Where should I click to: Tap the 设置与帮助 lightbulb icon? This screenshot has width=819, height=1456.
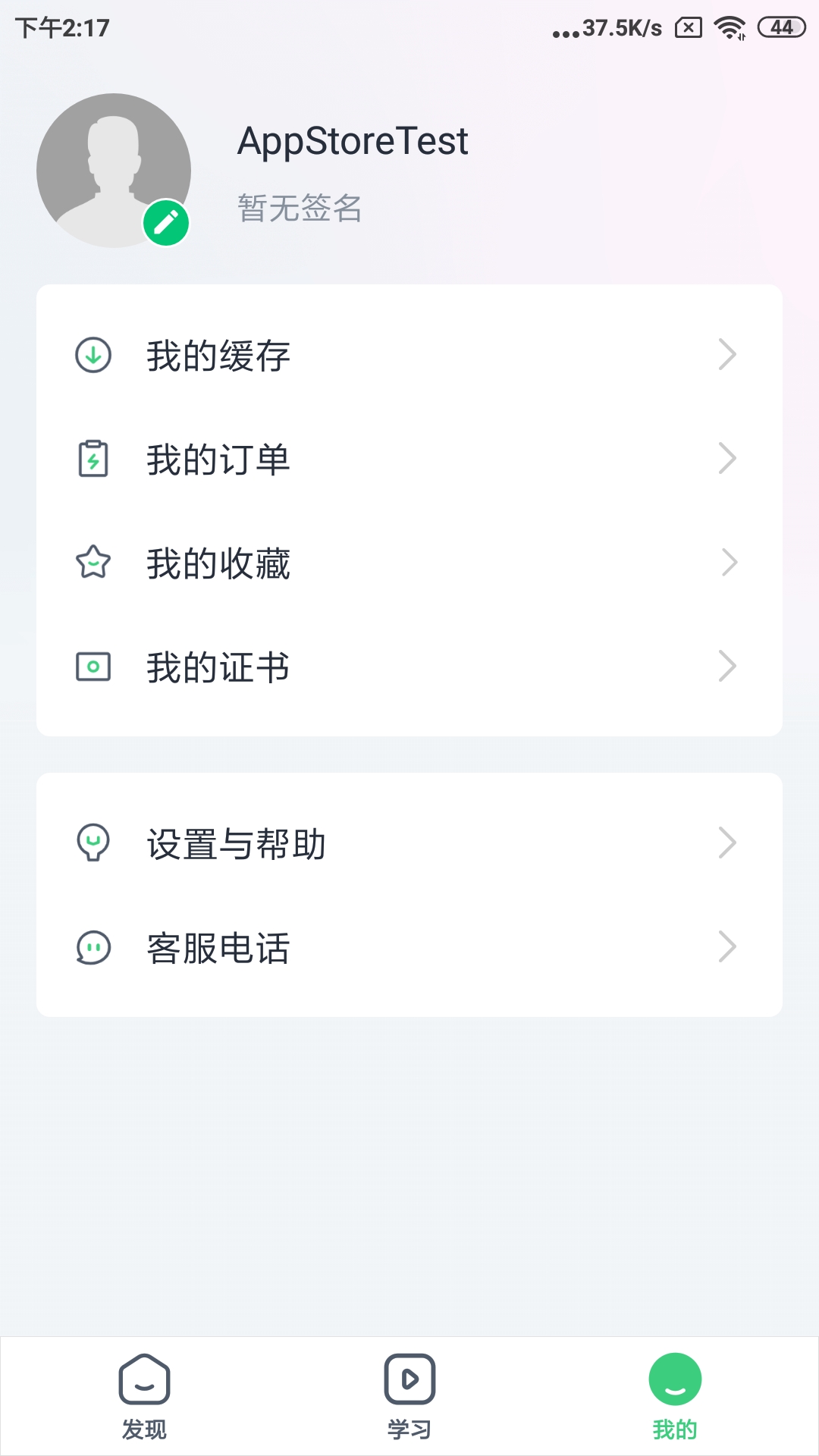click(92, 842)
